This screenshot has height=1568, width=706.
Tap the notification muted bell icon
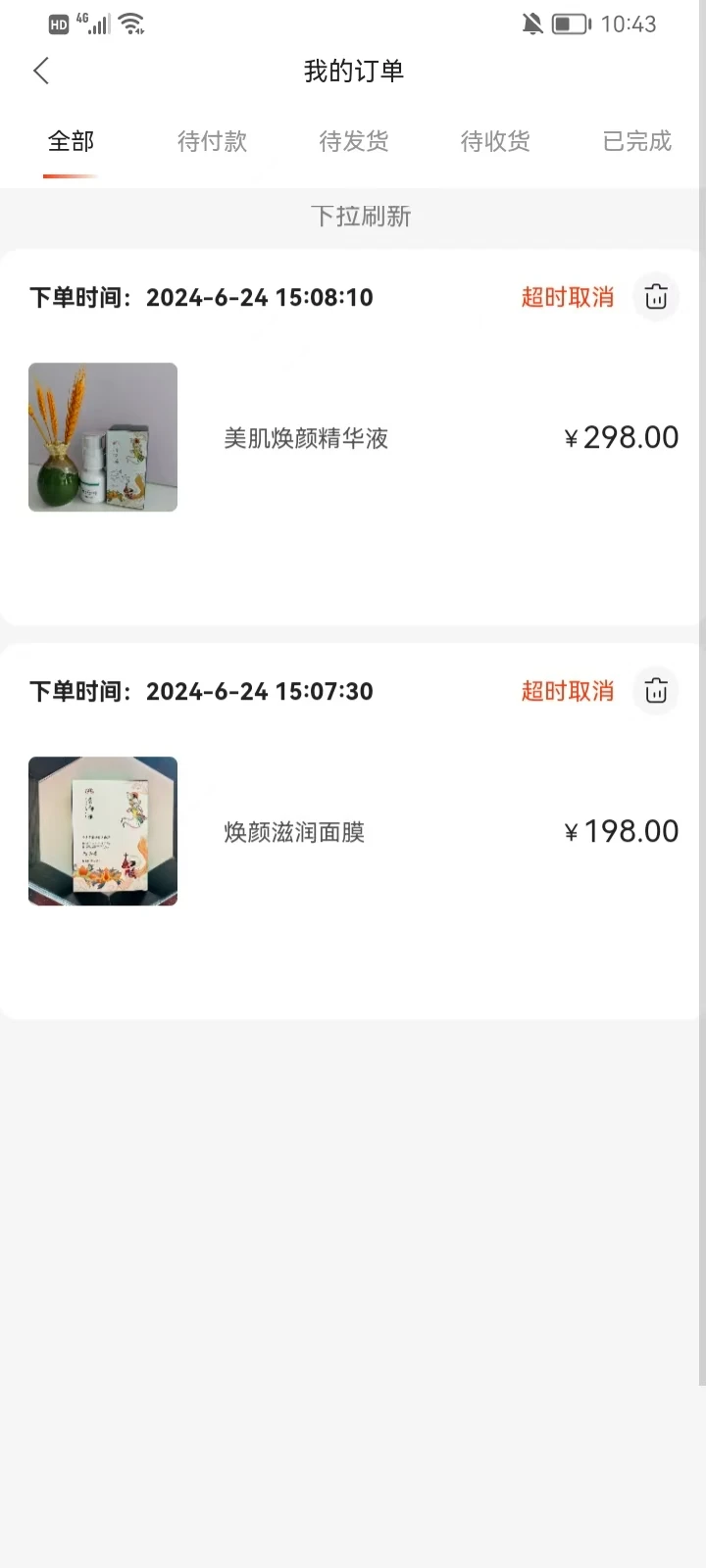coord(531,24)
